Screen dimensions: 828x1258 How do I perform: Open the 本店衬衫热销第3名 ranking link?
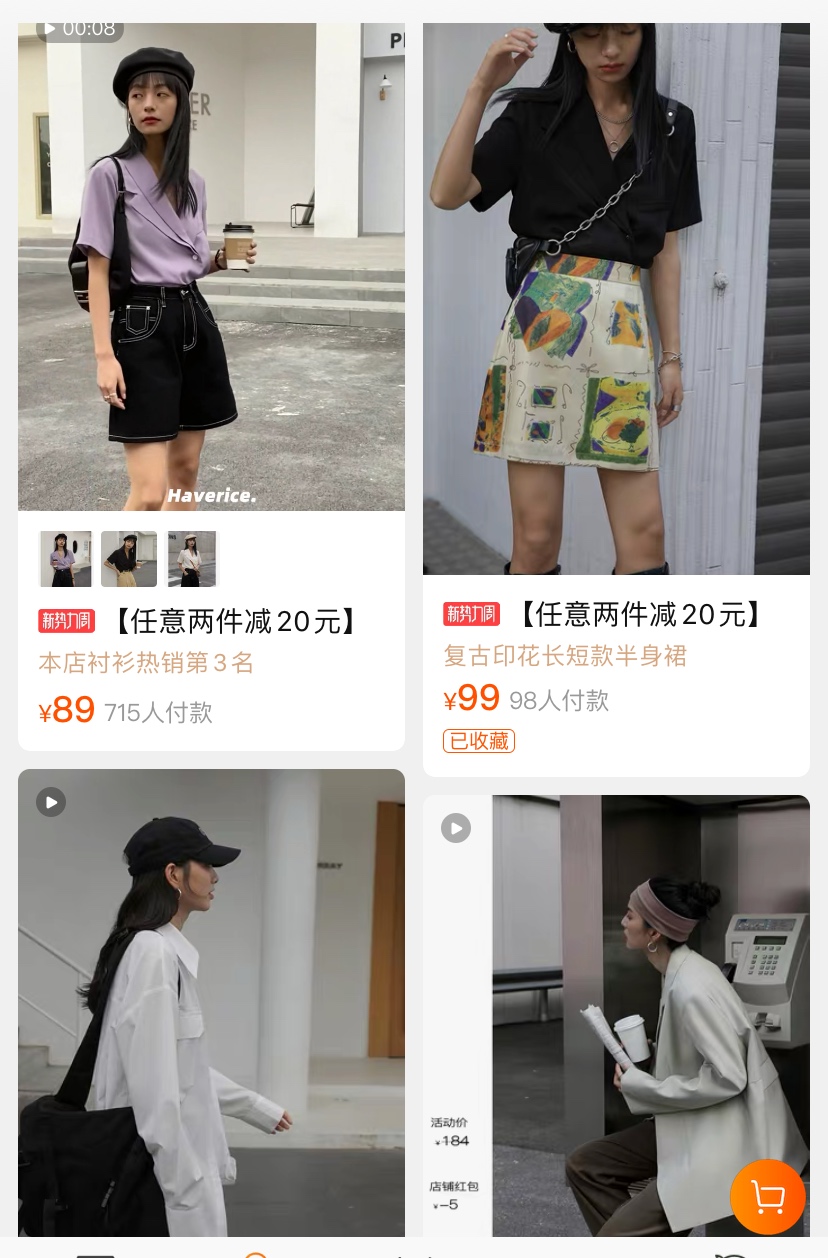146,662
